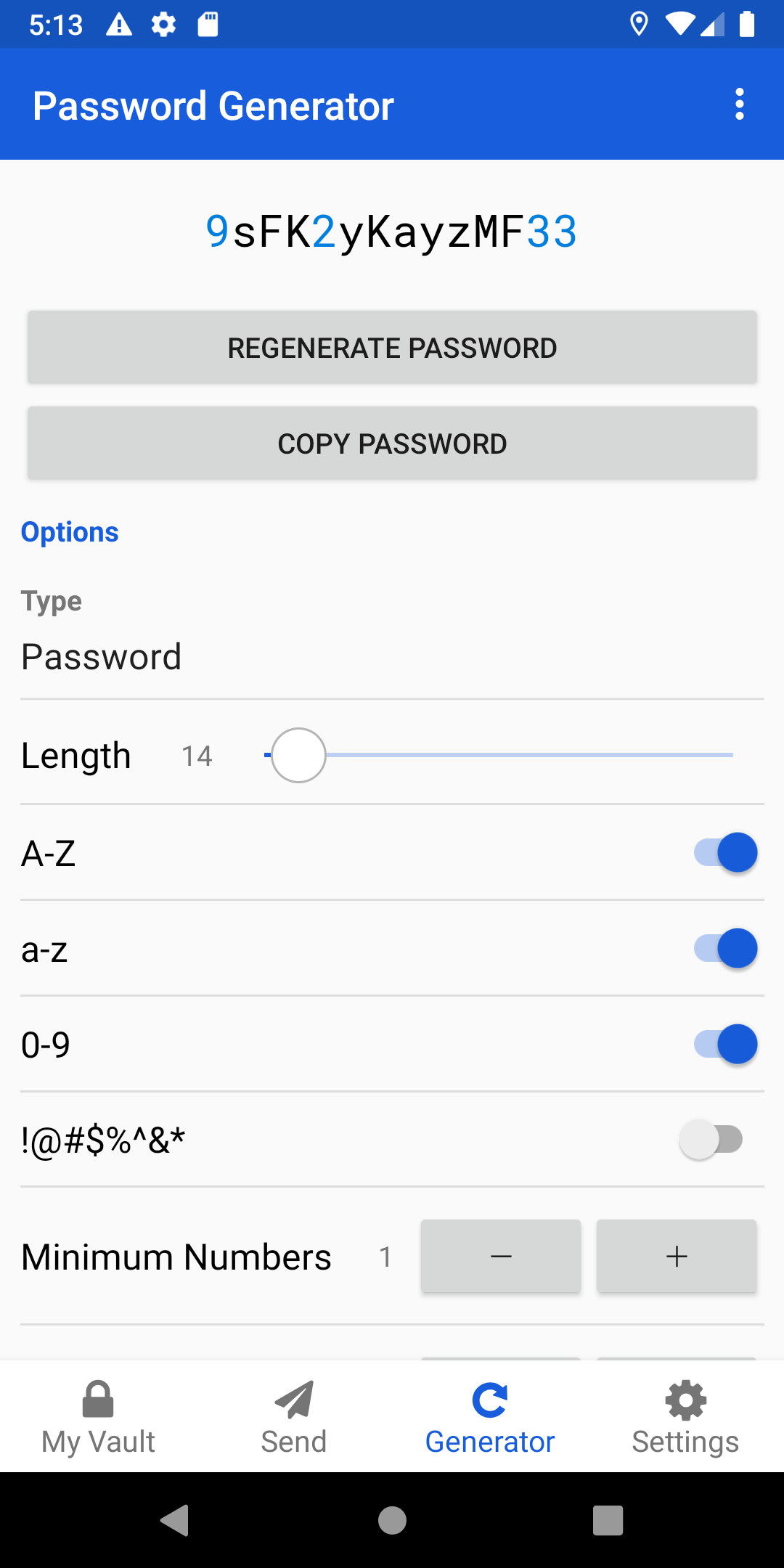The height and width of the screenshot is (1568, 784).
Task: Tap Regenerate Password button
Action: point(392,348)
